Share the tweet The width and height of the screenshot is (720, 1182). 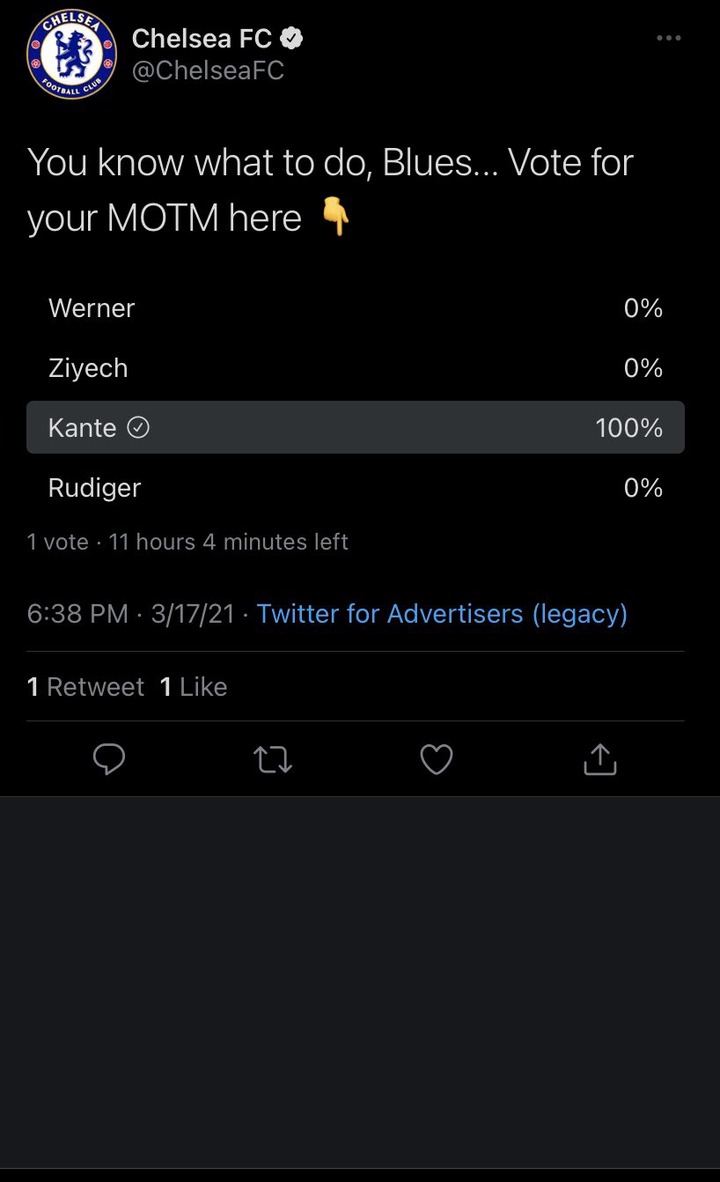tap(600, 759)
